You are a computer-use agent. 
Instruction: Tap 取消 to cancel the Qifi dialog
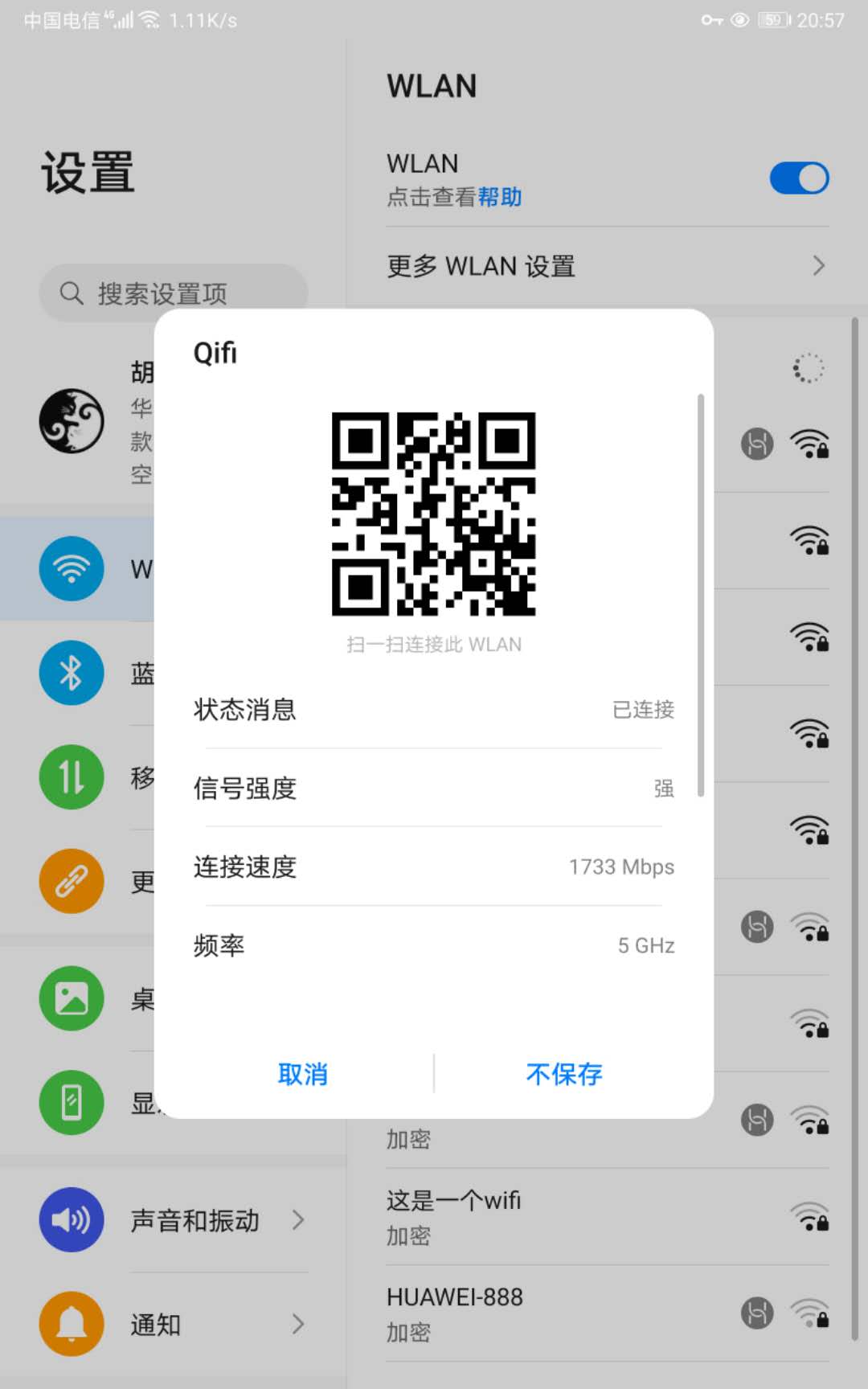point(302,1074)
